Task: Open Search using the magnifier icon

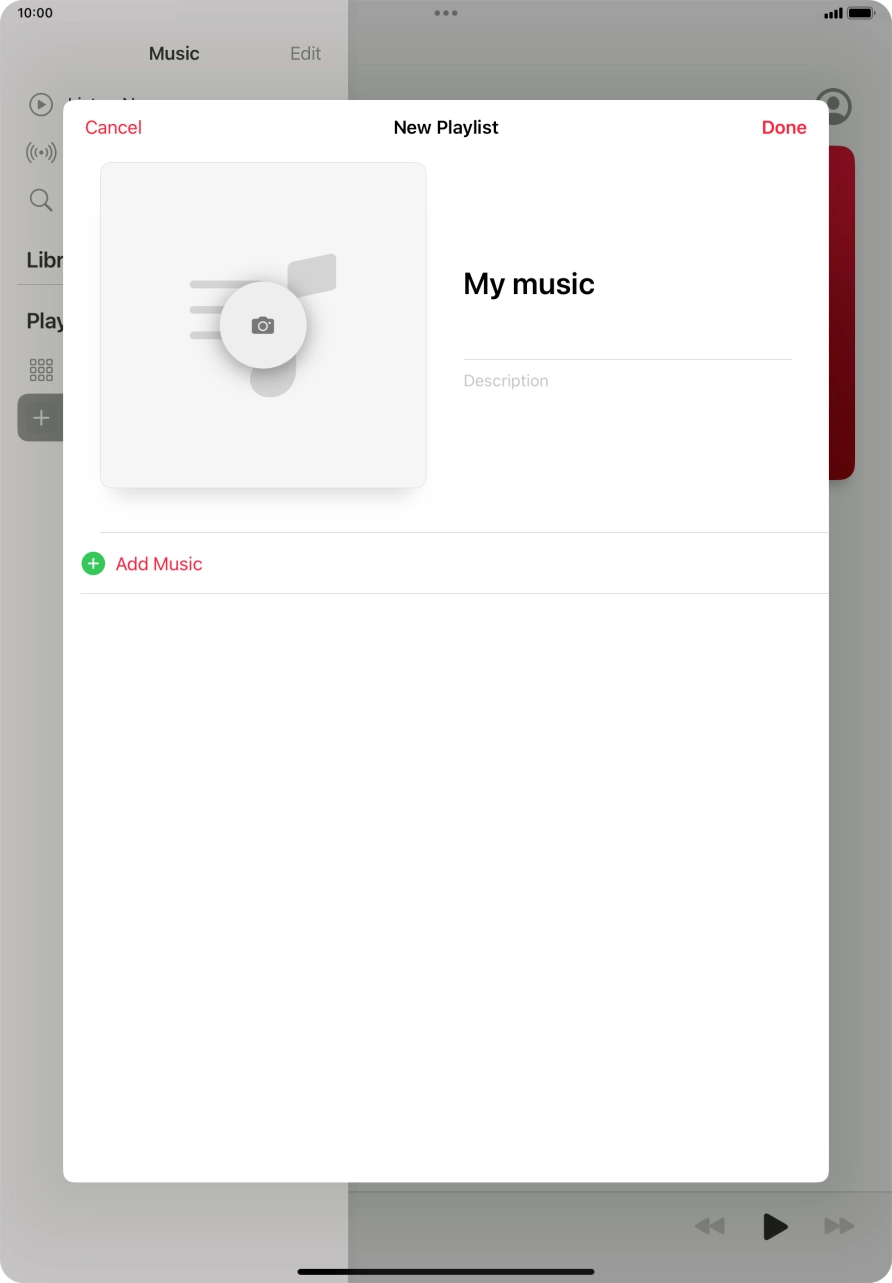Action: pyautogui.click(x=41, y=200)
